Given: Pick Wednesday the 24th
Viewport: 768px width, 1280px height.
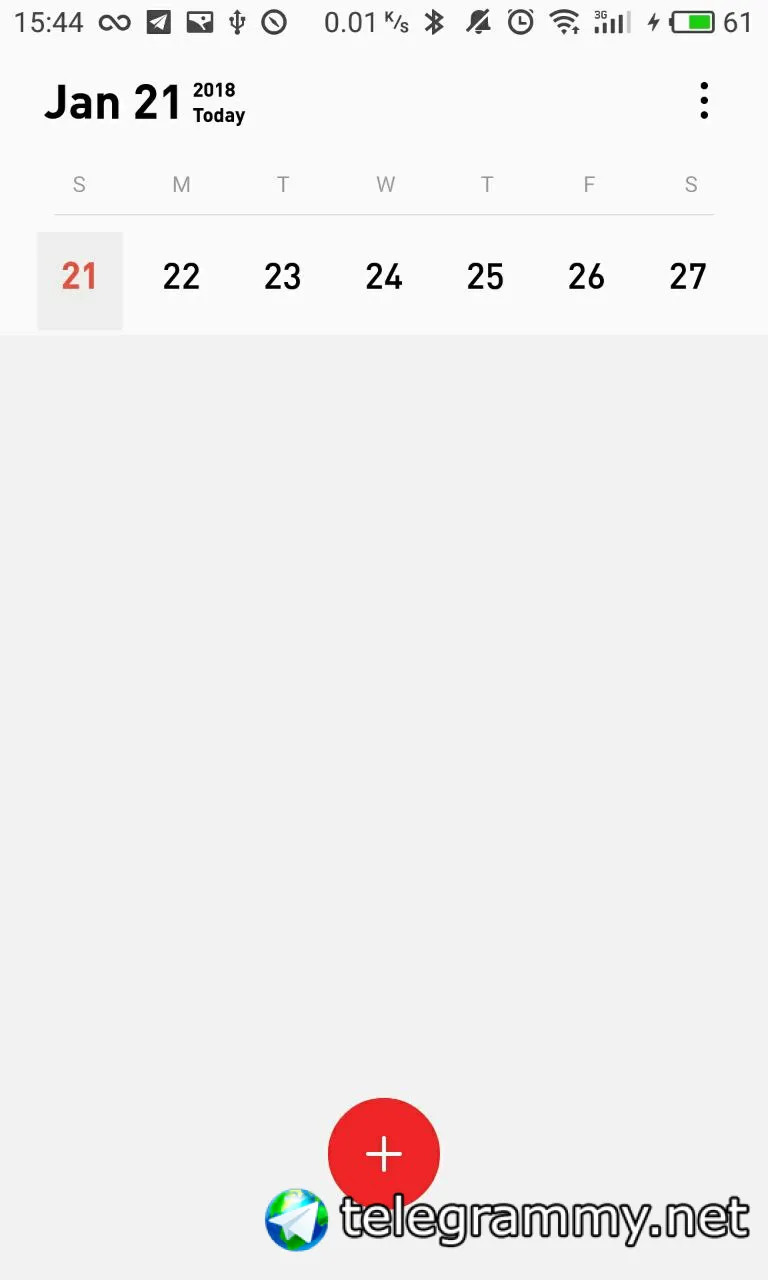Looking at the screenshot, I should tap(384, 277).
